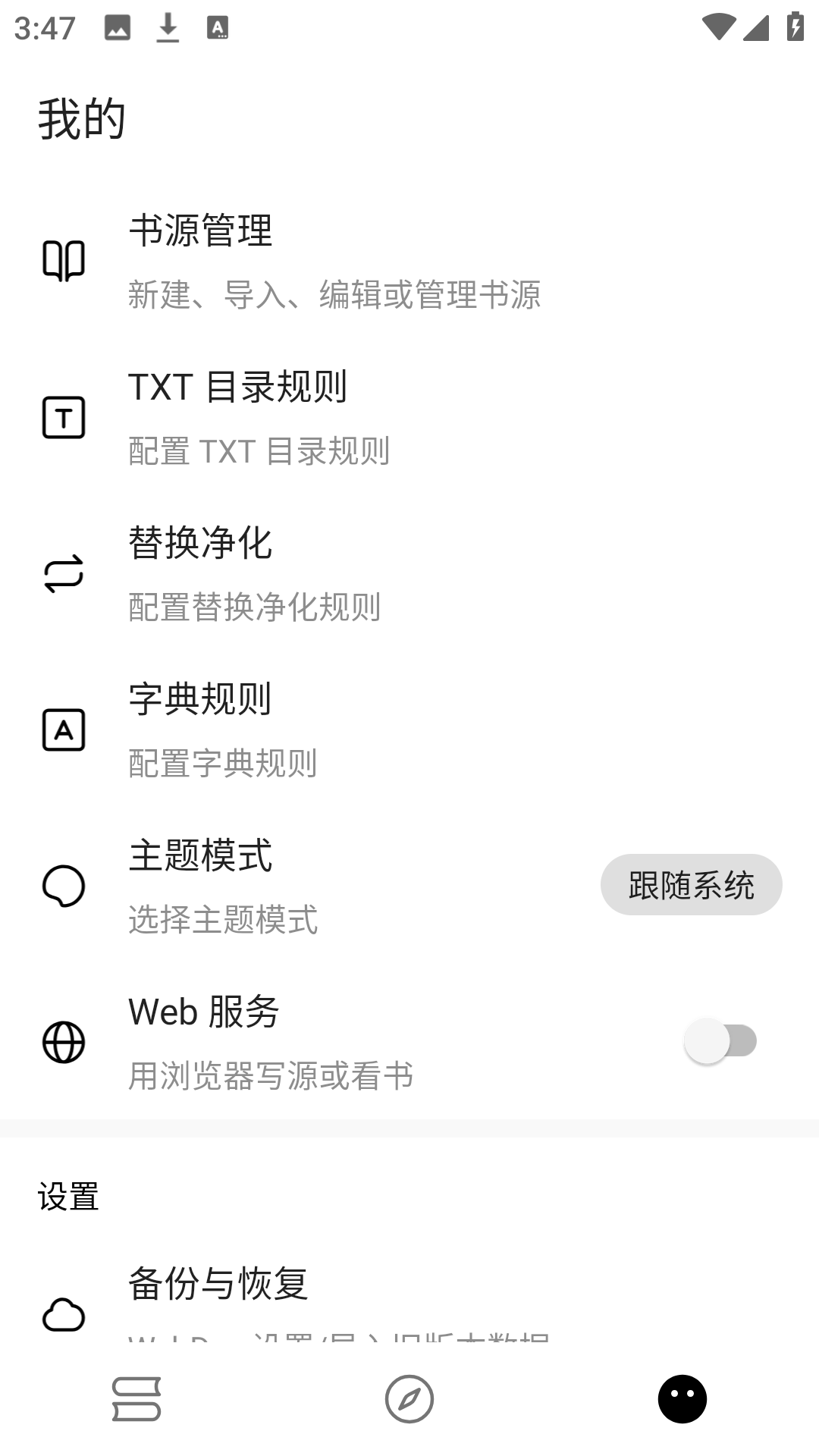Switch to the bookshelf tab
Screen dimensions: 819x1456
[x=136, y=1399]
